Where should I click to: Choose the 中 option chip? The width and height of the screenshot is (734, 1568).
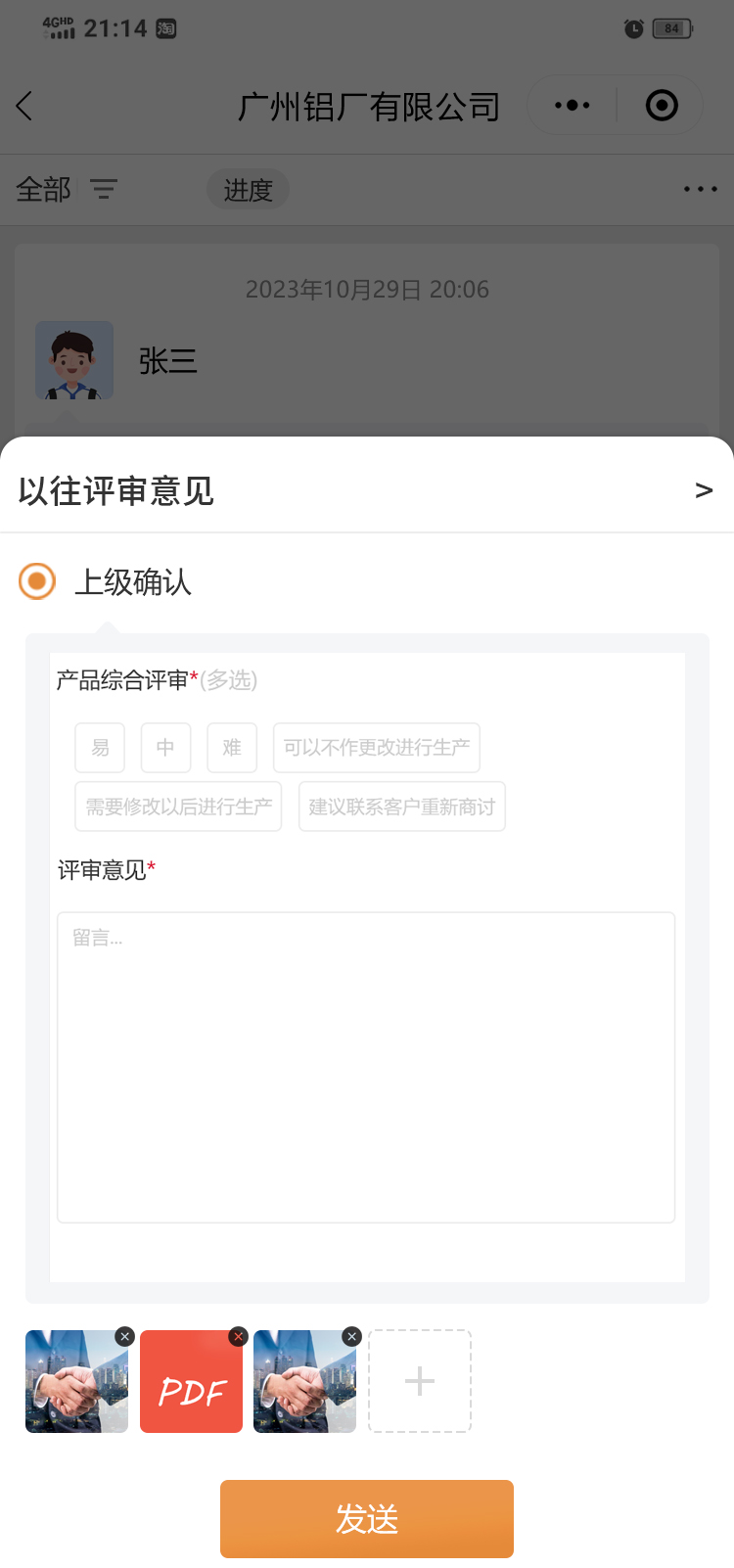tap(165, 748)
